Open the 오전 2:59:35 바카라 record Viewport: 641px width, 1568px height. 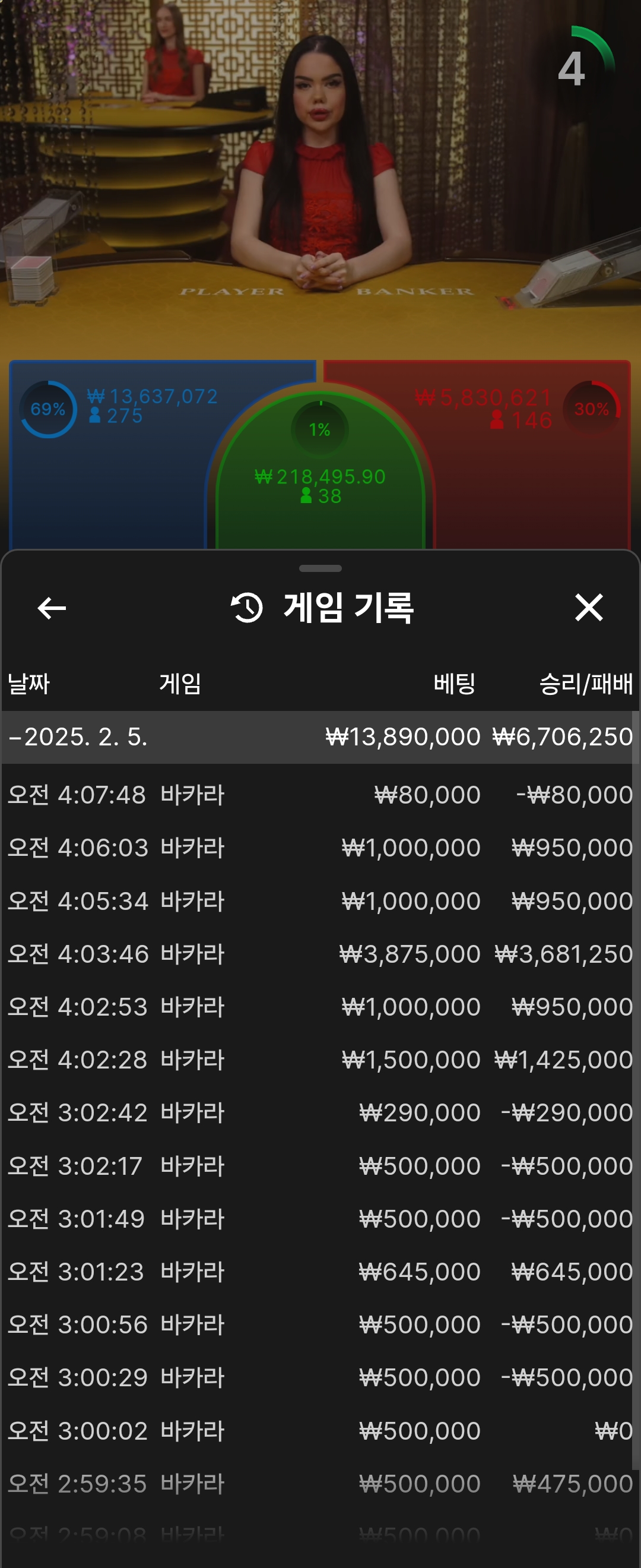(320, 1484)
